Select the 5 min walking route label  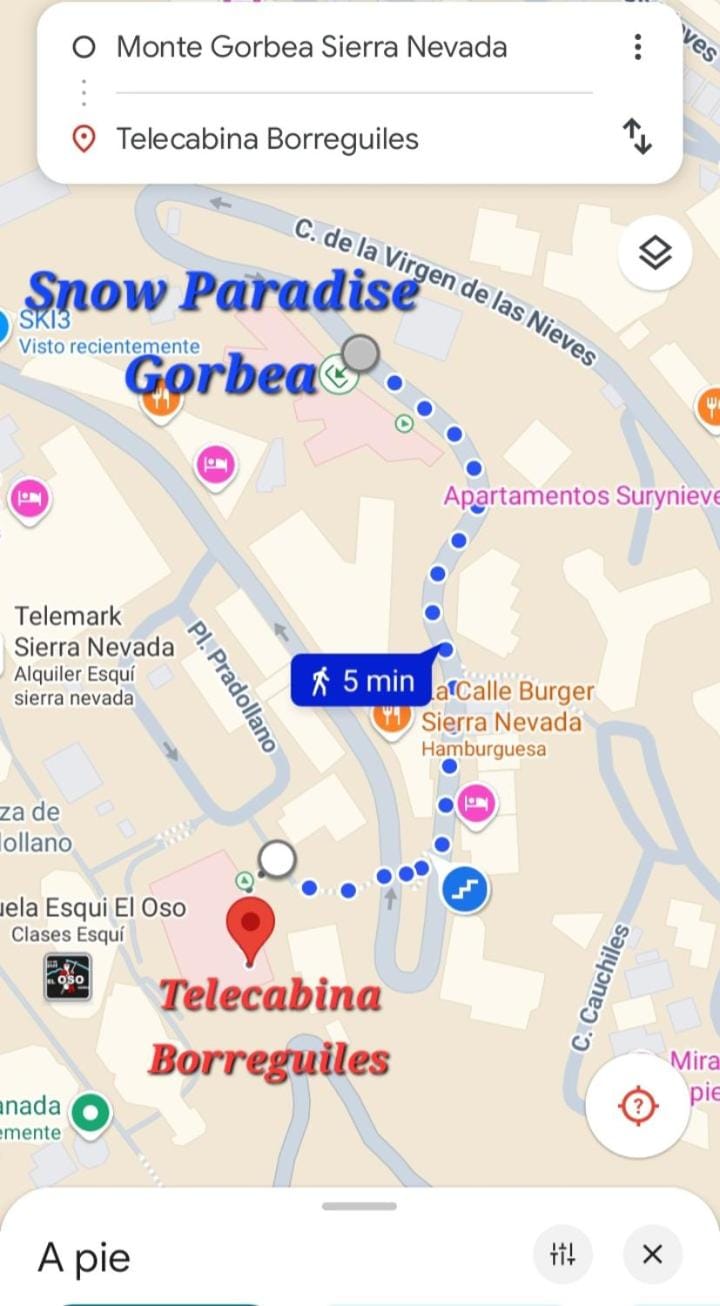click(x=362, y=681)
